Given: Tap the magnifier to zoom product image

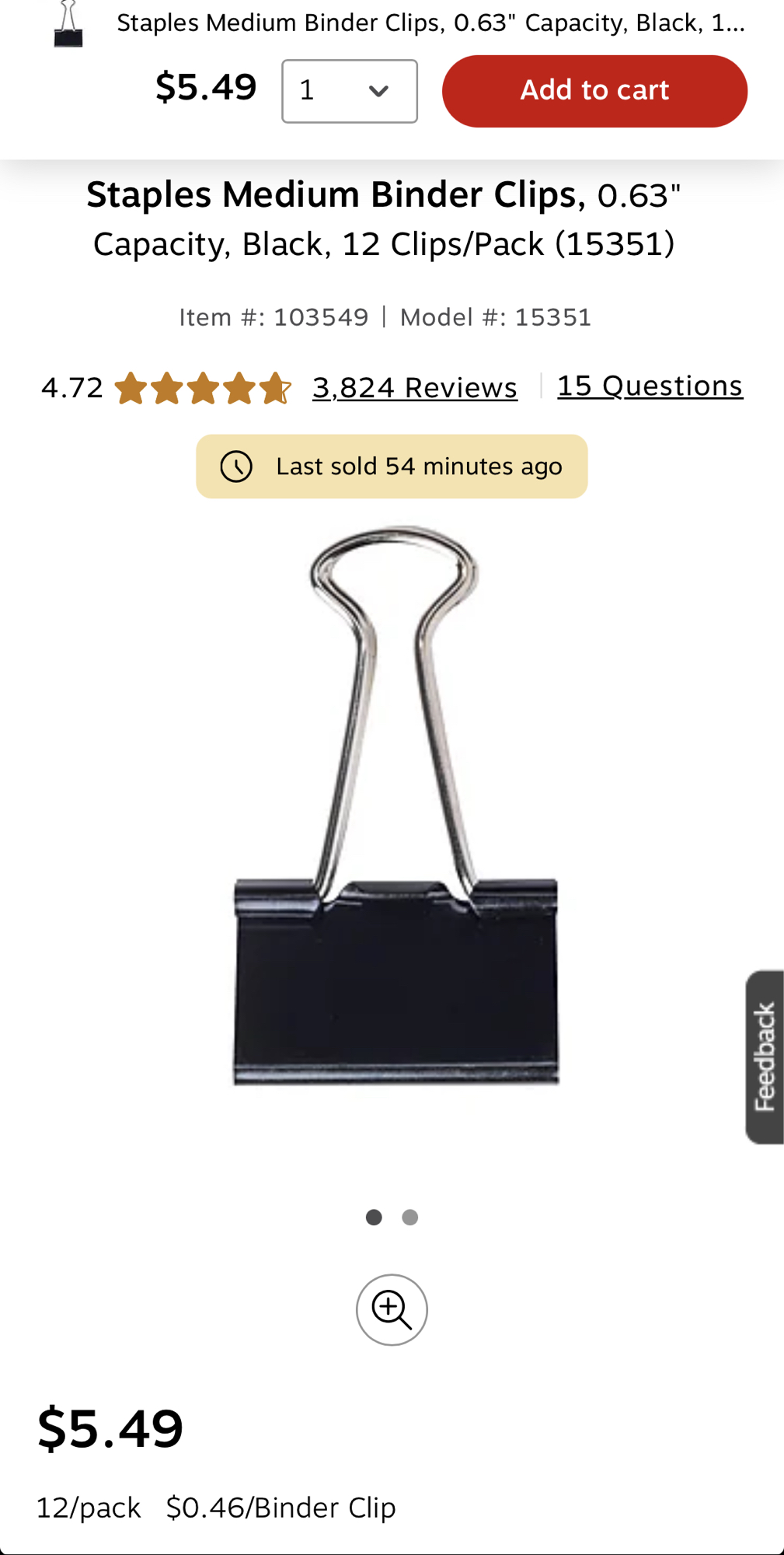Looking at the screenshot, I should click(x=392, y=1309).
